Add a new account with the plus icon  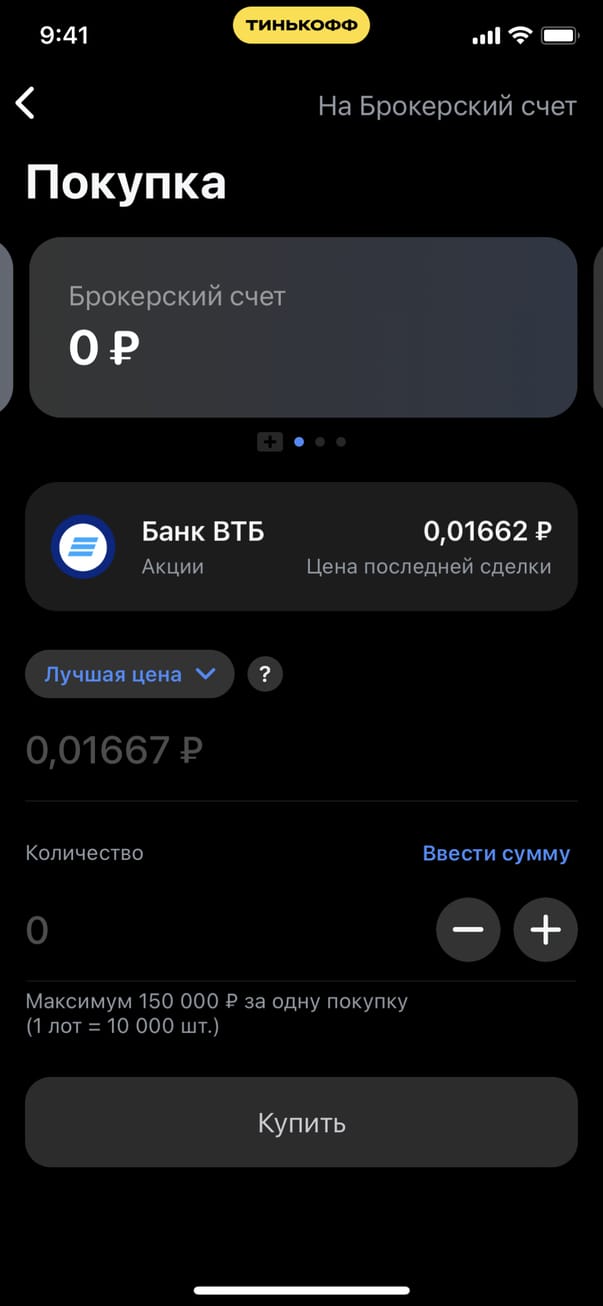(270, 441)
